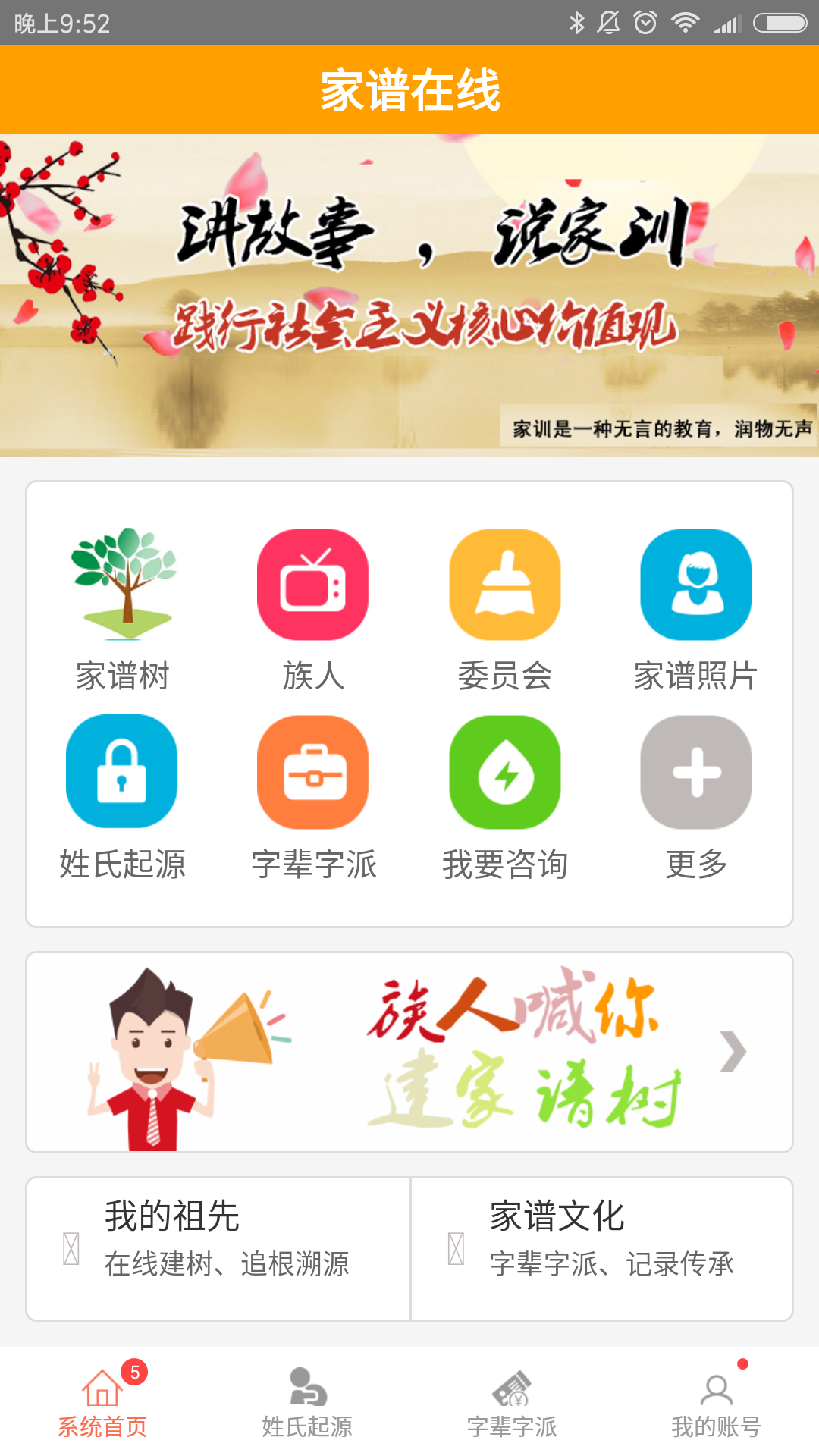Open the 族人喊你建家谱树 banner
The width and height of the screenshot is (819, 1456).
click(409, 1053)
